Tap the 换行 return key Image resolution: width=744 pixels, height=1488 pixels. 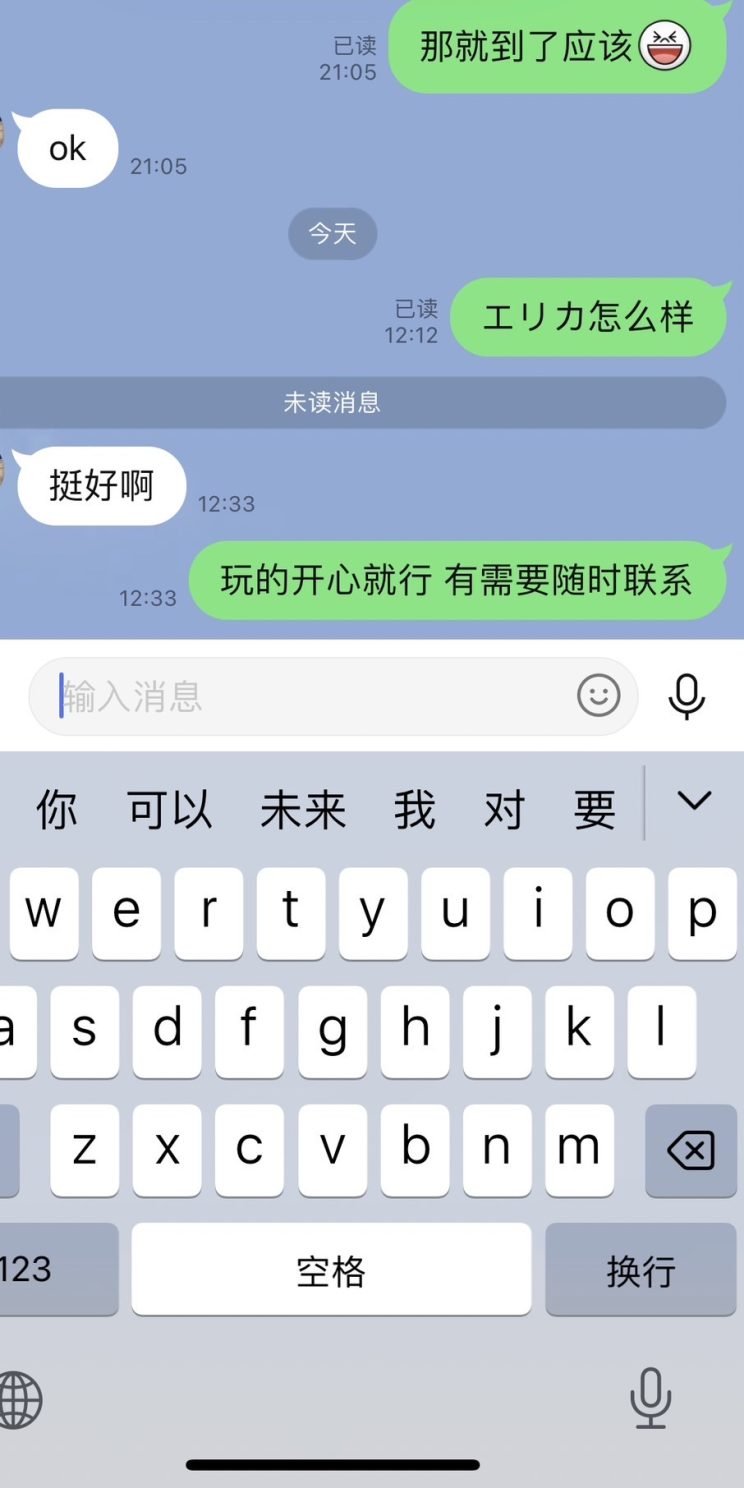click(641, 1269)
